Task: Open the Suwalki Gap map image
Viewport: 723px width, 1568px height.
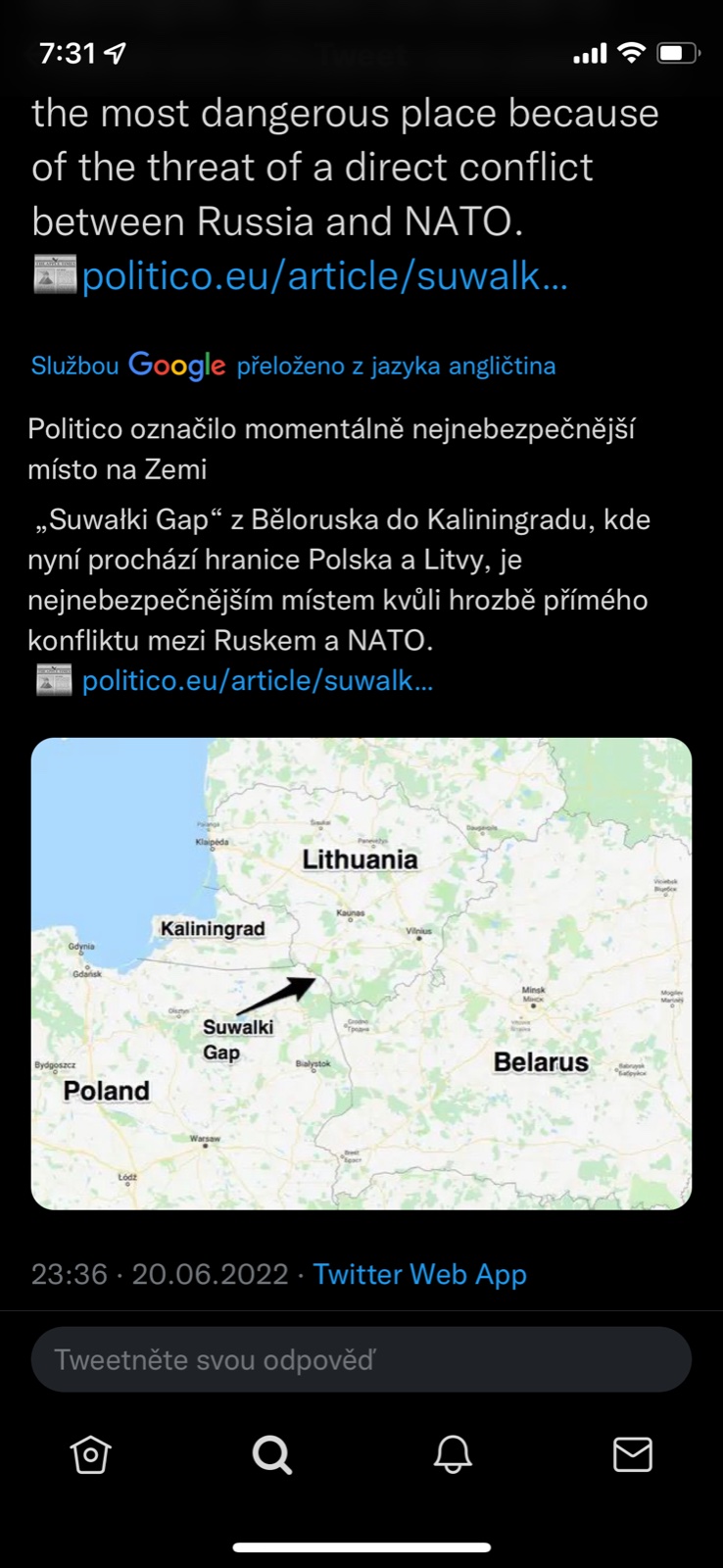Action: [361, 973]
